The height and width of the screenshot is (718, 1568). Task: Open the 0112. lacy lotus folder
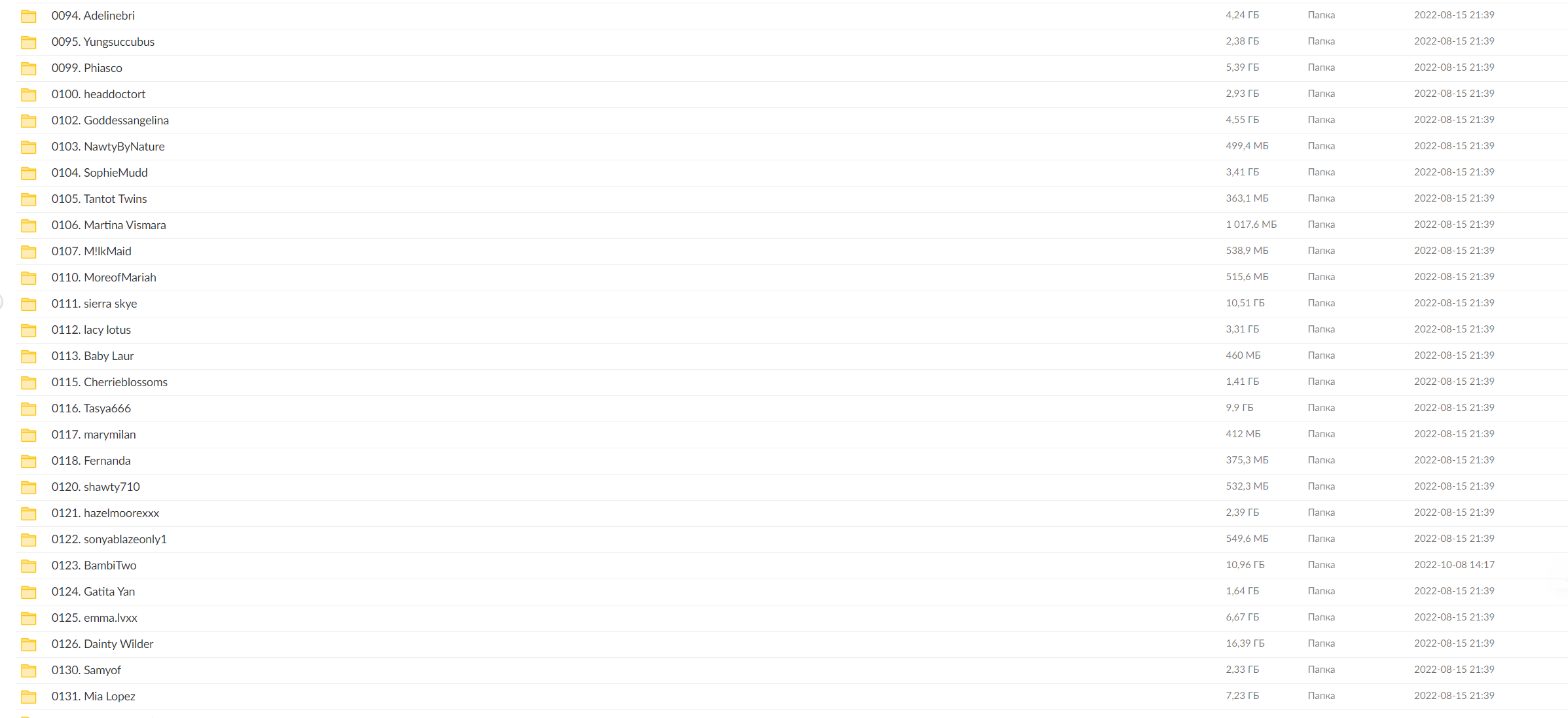(x=91, y=330)
